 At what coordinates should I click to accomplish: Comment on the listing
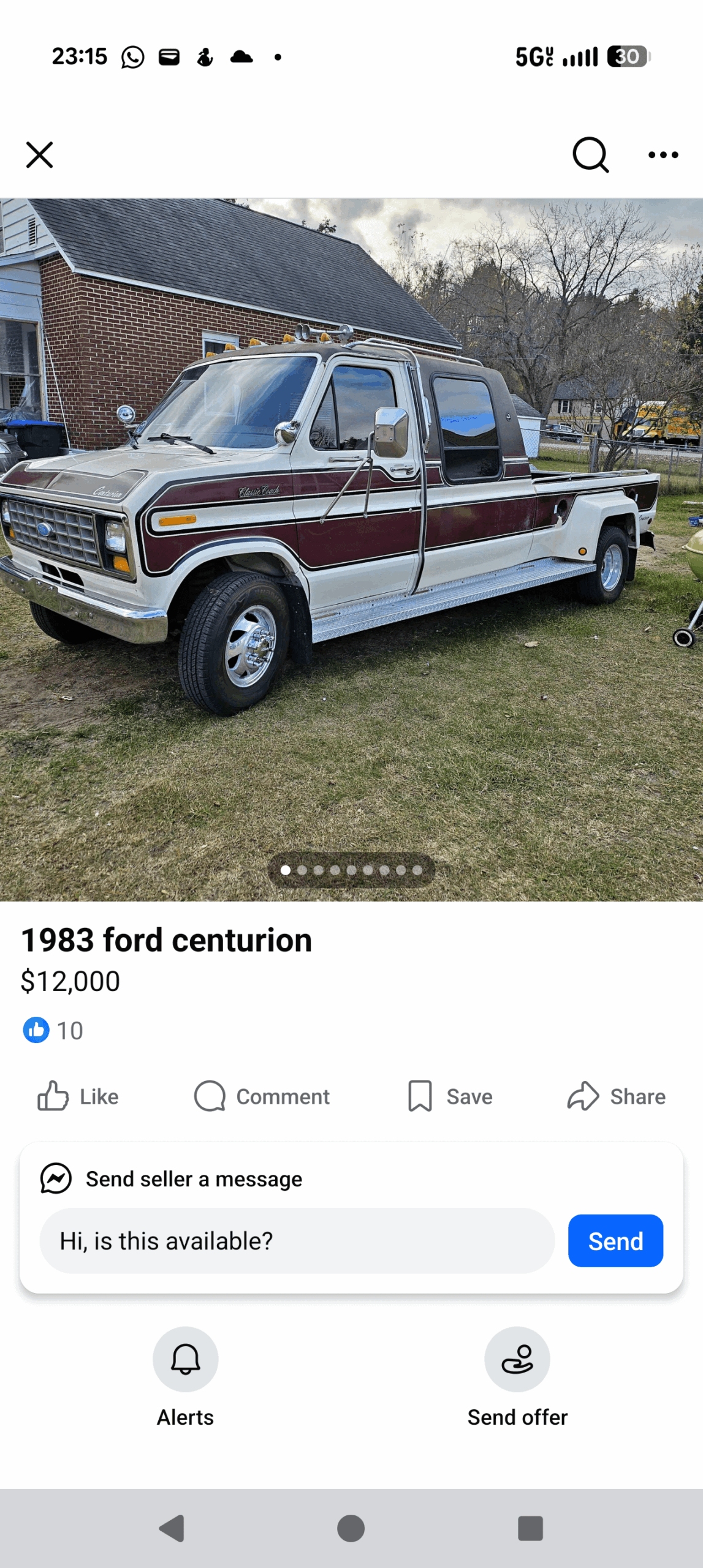[262, 1096]
